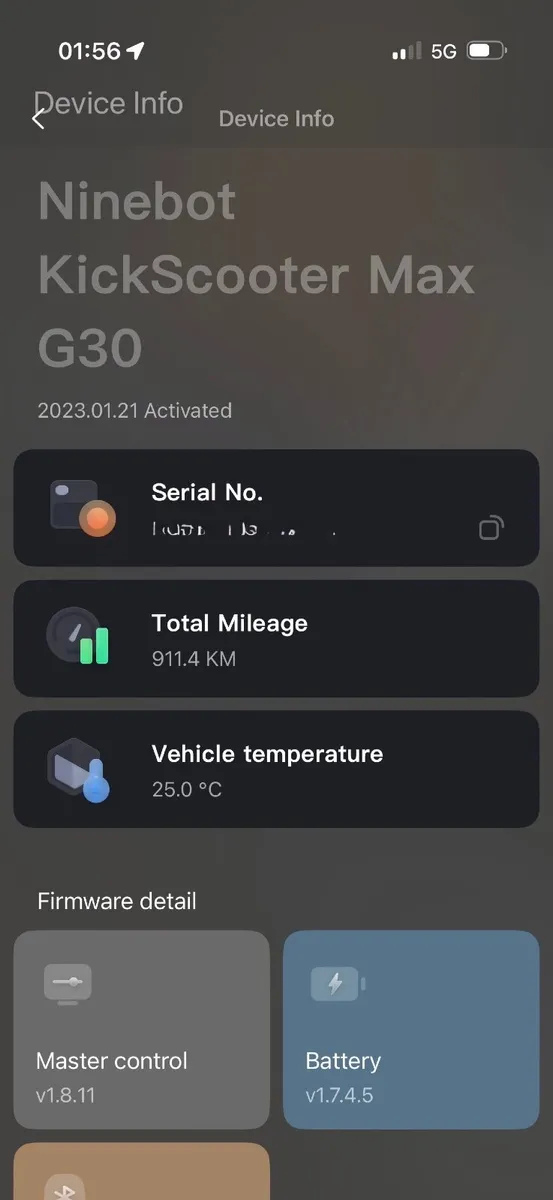The height and width of the screenshot is (1200, 553).
Task: Copy the serial number
Action: click(490, 528)
